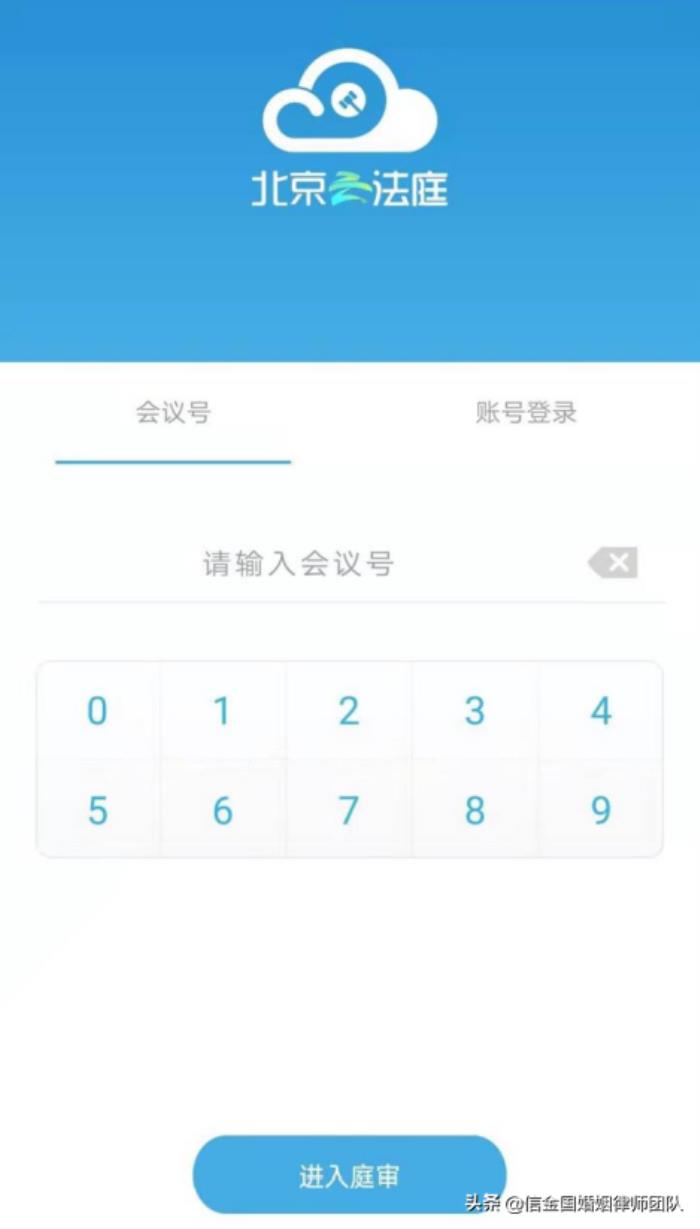Tap digit 5 on the keypad
This screenshot has width=700, height=1229.
coord(97,809)
